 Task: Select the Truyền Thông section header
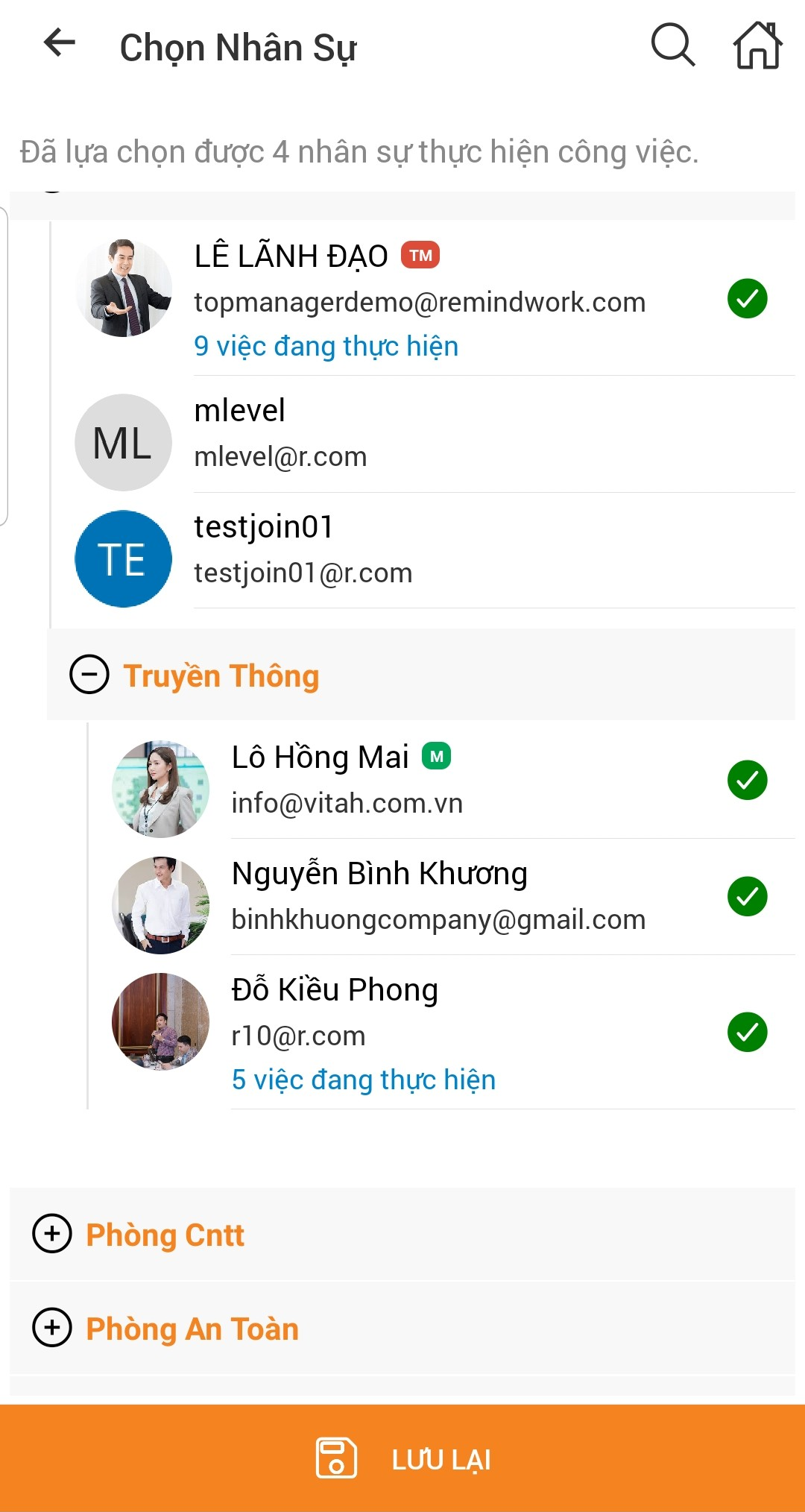pyautogui.click(x=221, y=675)
